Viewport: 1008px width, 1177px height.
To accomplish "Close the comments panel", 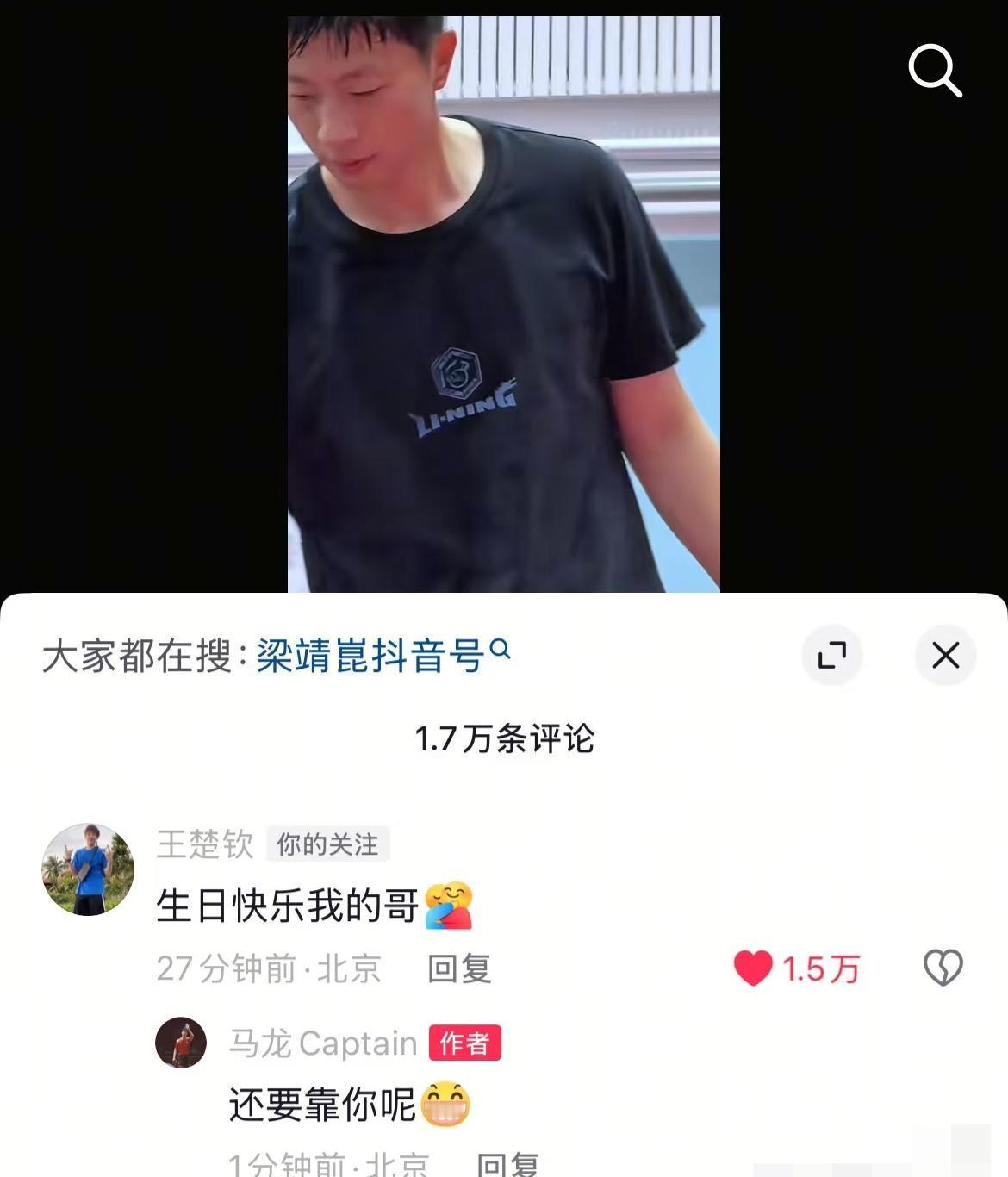I will tap(945, 656).
